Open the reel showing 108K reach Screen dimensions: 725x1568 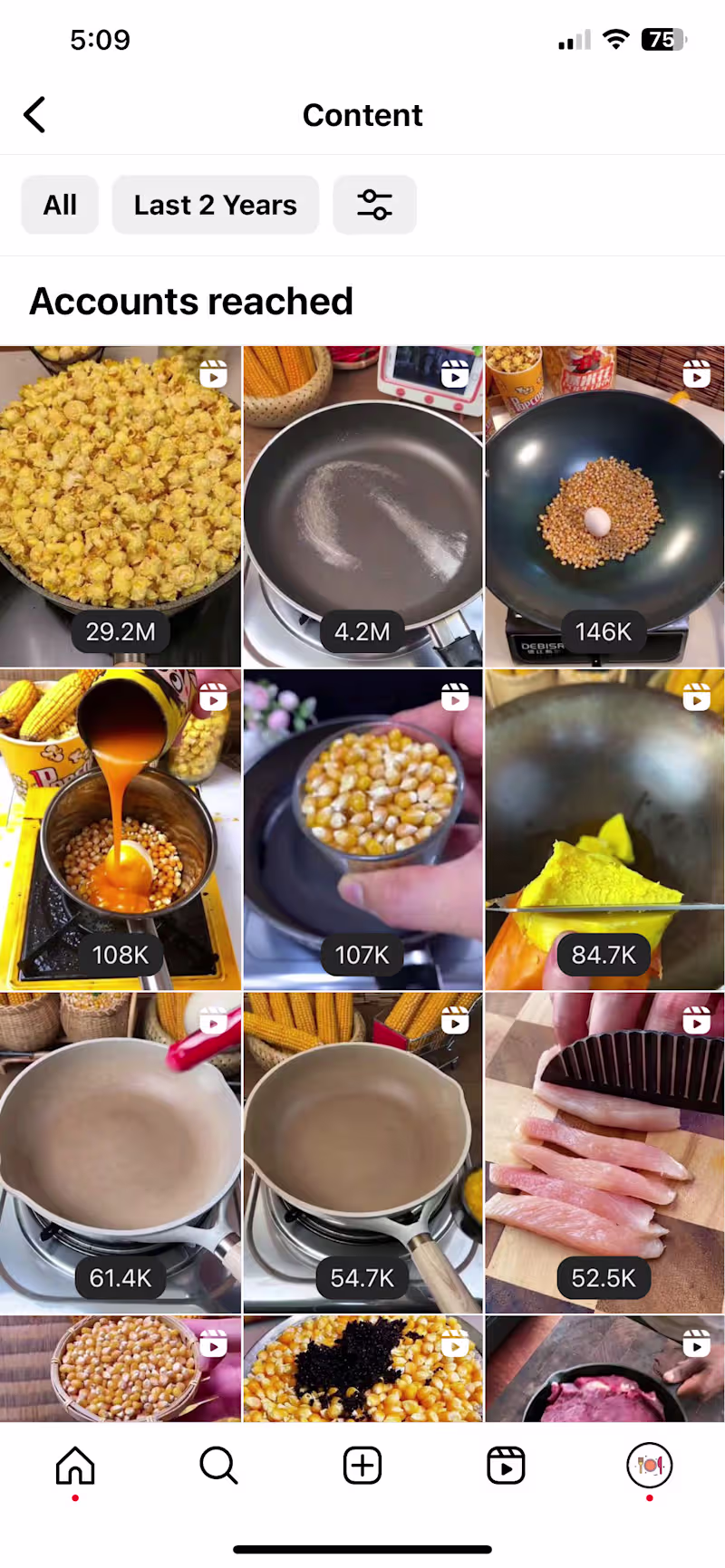121,829
